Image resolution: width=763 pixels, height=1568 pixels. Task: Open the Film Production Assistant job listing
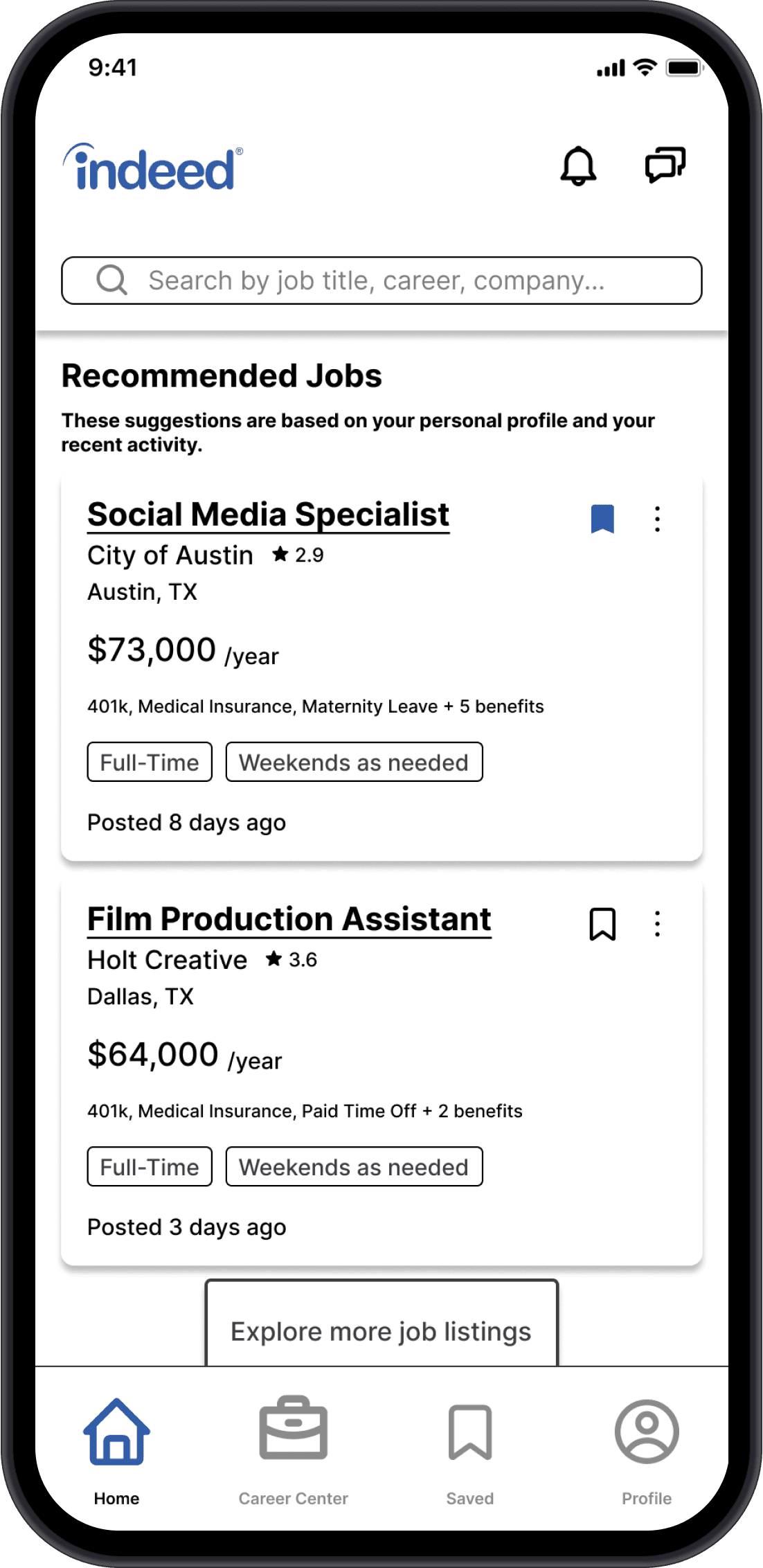coord(289,919)
